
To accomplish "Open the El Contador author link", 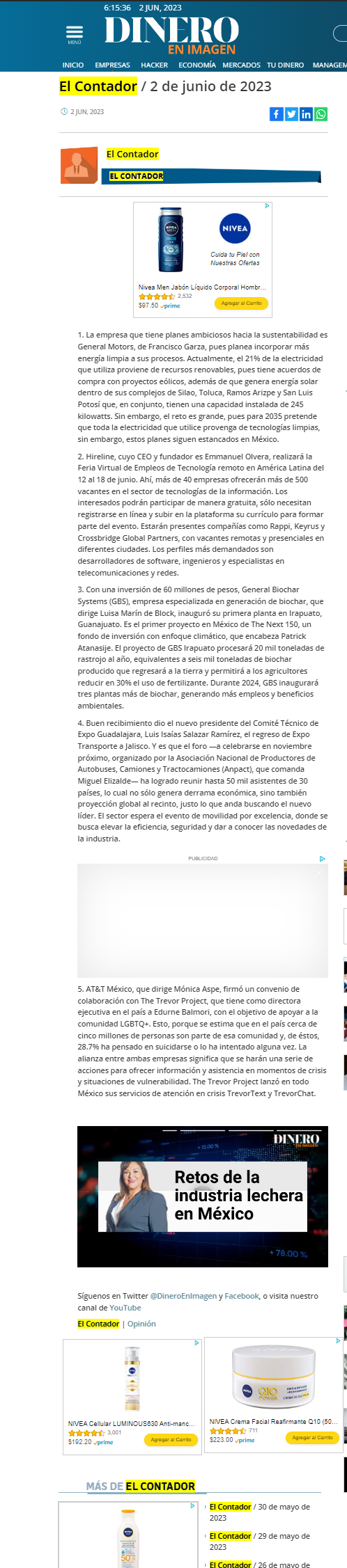I will 132,154.
